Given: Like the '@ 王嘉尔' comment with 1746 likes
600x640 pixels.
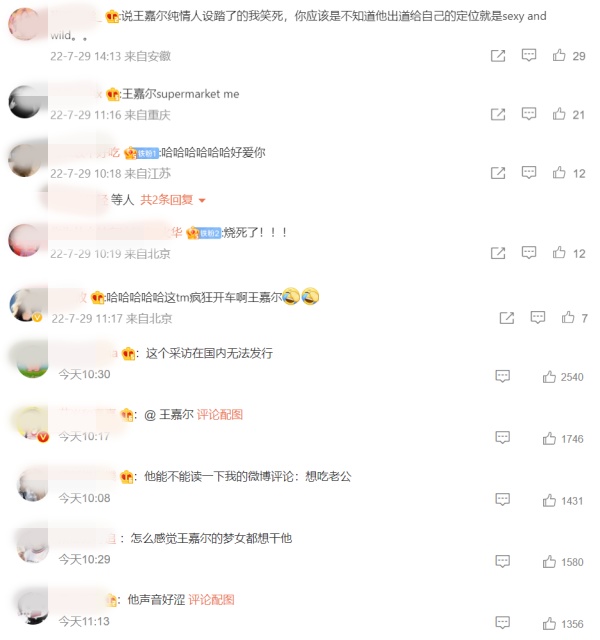Looking at the screenshot, I should [549, 438].
